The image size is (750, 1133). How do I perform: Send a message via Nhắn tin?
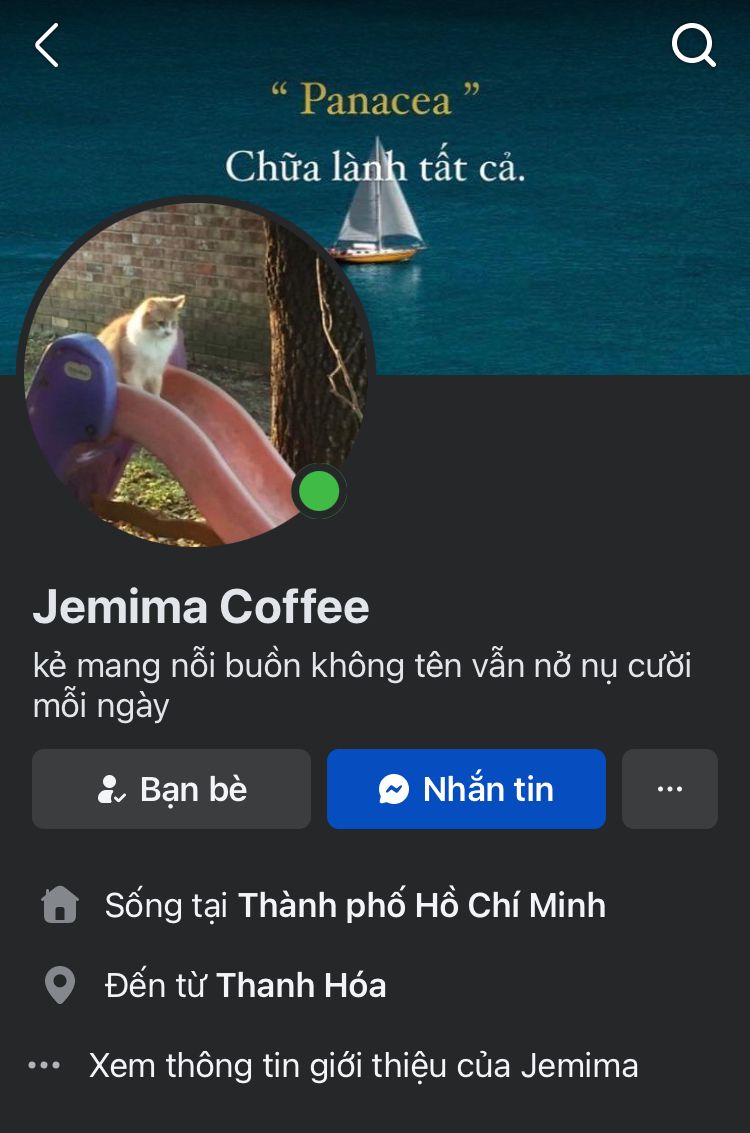(x=466, y=789)
